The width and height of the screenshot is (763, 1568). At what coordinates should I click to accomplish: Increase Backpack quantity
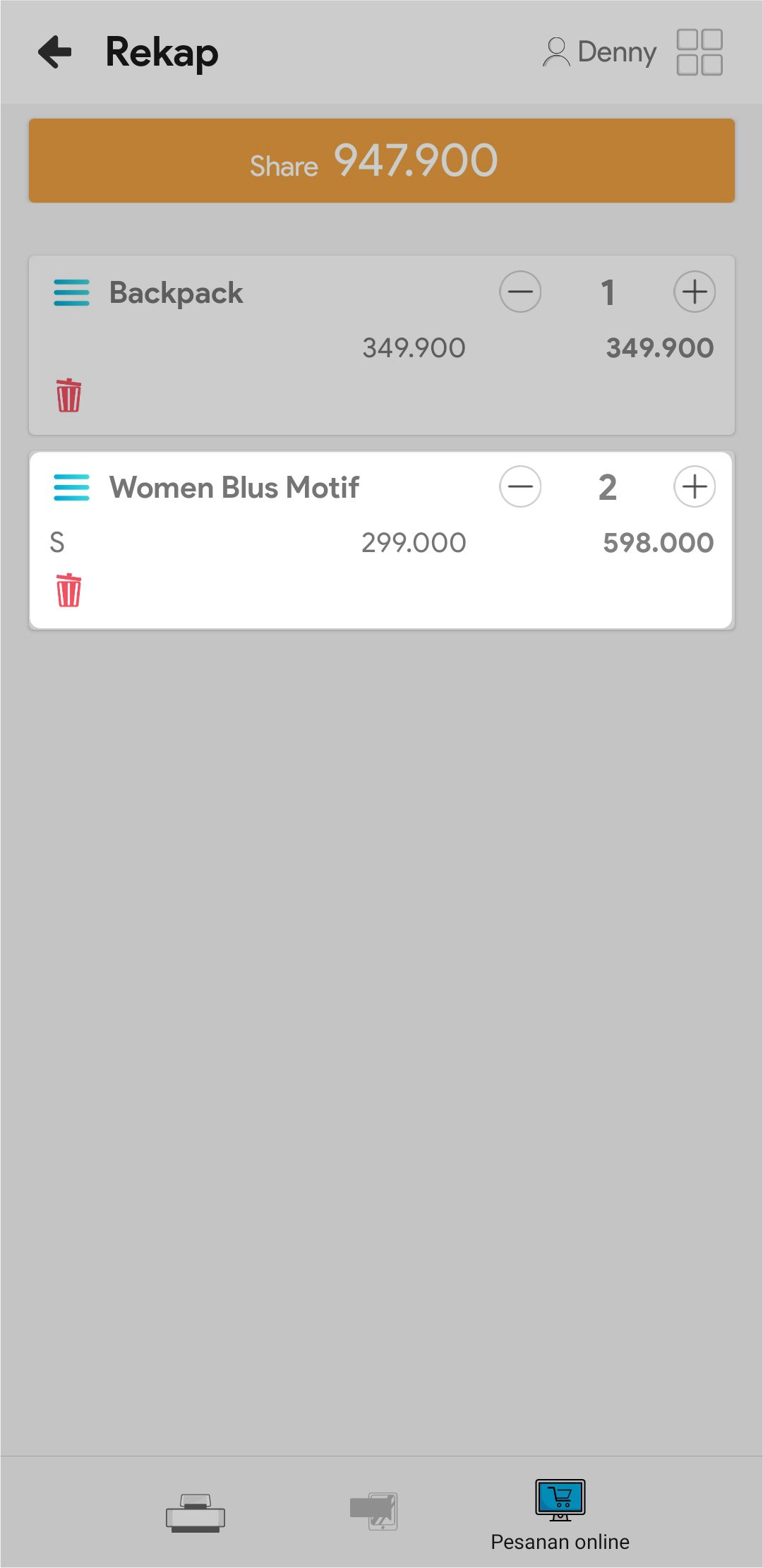coord(695,292)
